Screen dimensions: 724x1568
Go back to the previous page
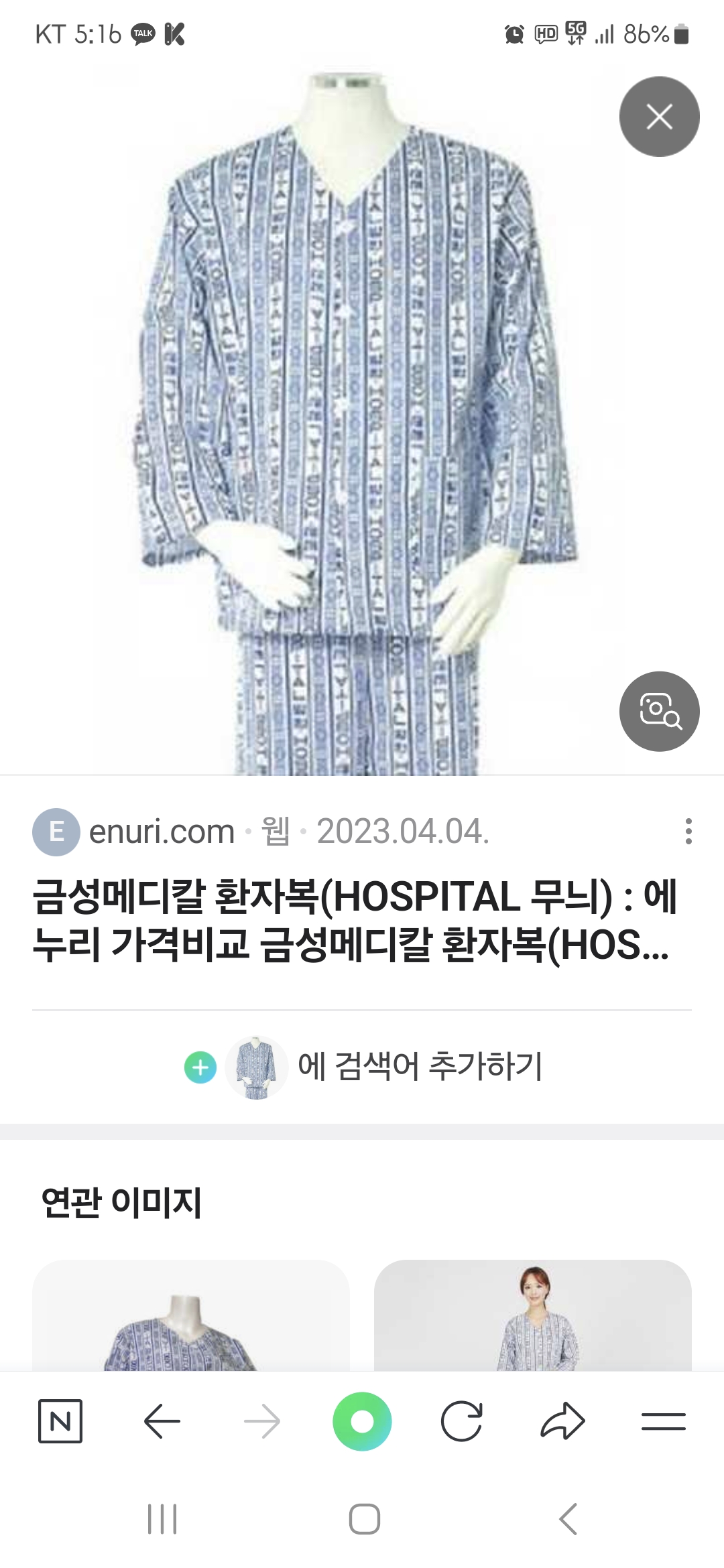[x=162, y=1421]
